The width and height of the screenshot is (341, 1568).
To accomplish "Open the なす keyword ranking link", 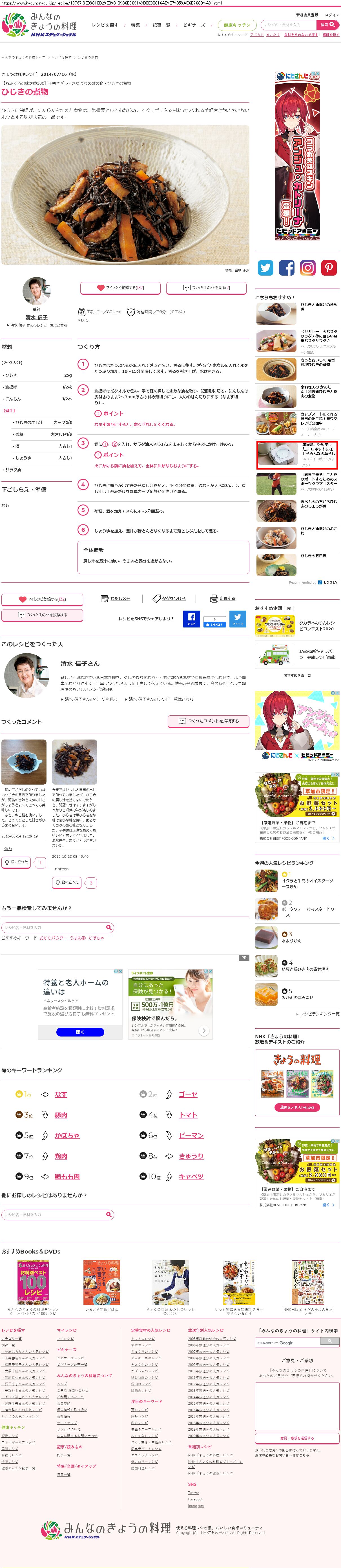I will (x=61, y=1095).
